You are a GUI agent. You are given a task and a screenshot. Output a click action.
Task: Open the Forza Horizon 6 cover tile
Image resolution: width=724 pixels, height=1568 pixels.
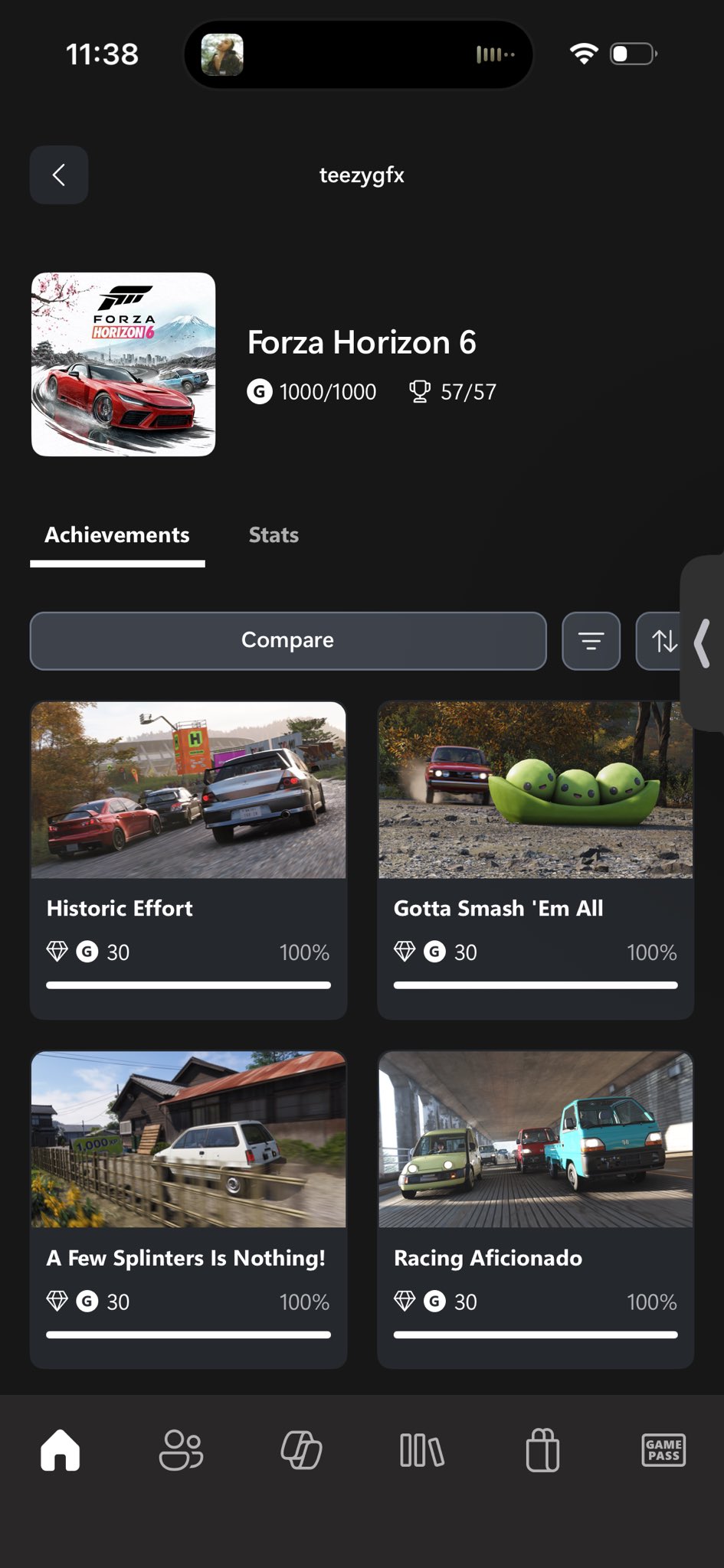123,364
